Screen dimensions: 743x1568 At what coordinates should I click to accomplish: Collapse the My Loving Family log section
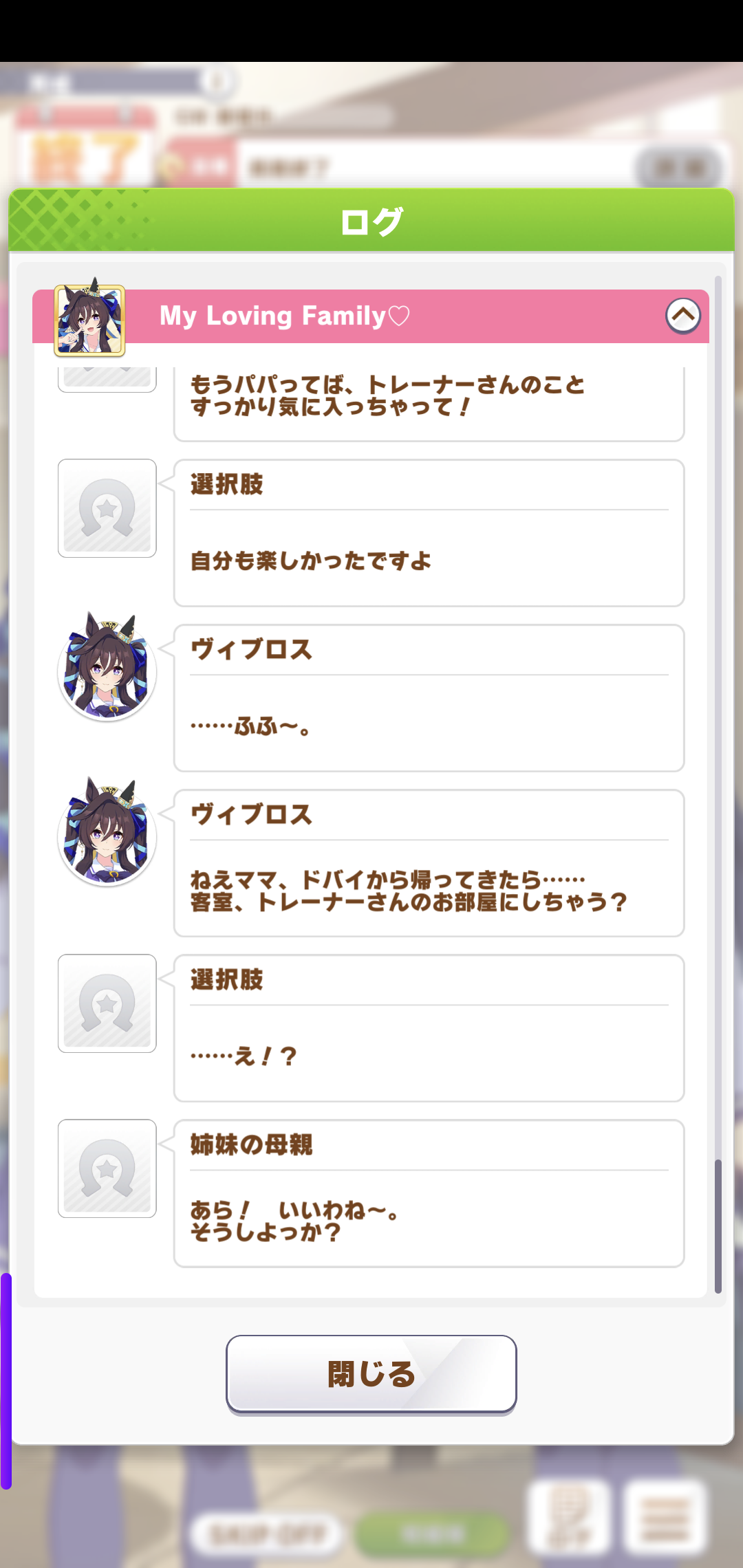(x=682, y=316)
